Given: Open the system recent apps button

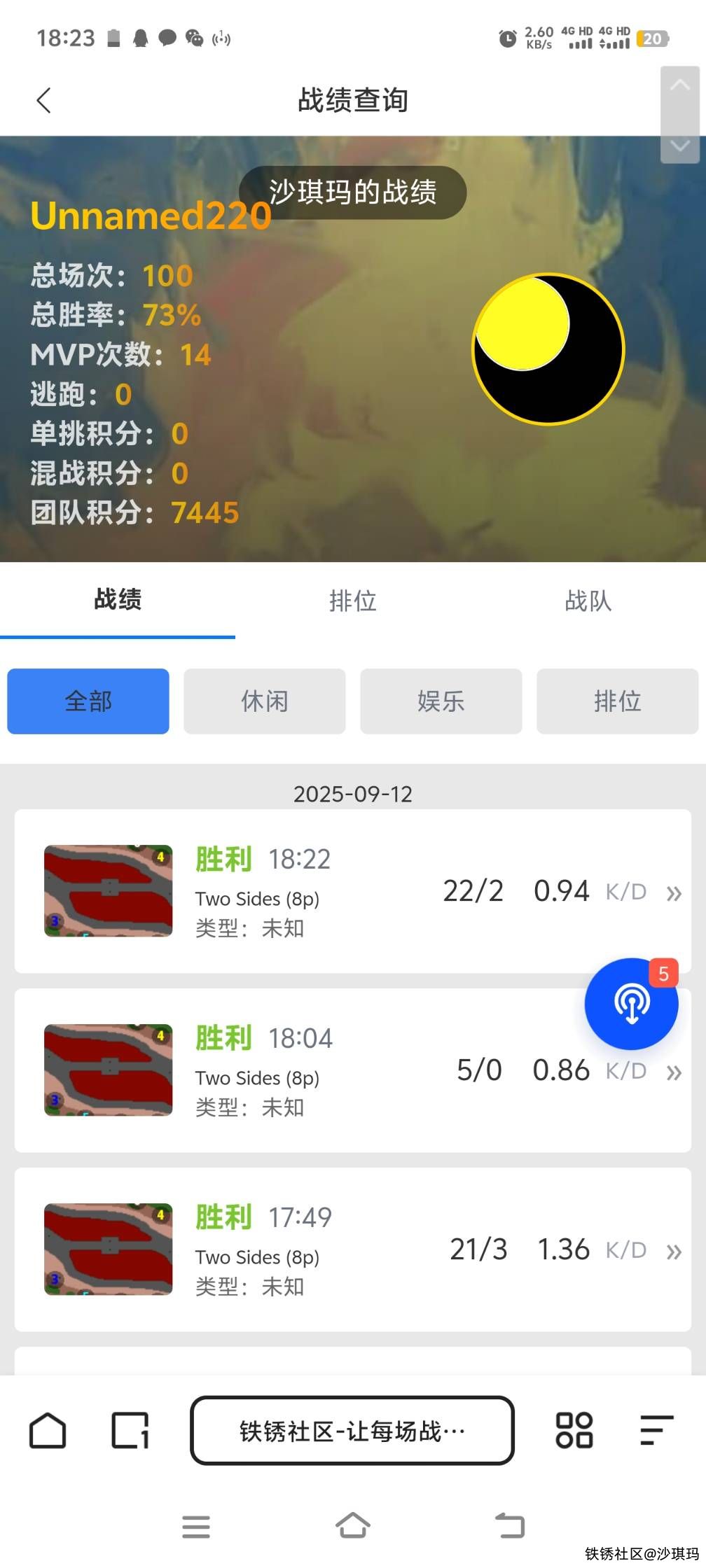Looking at the screenshot, I should pos(196,1526).
